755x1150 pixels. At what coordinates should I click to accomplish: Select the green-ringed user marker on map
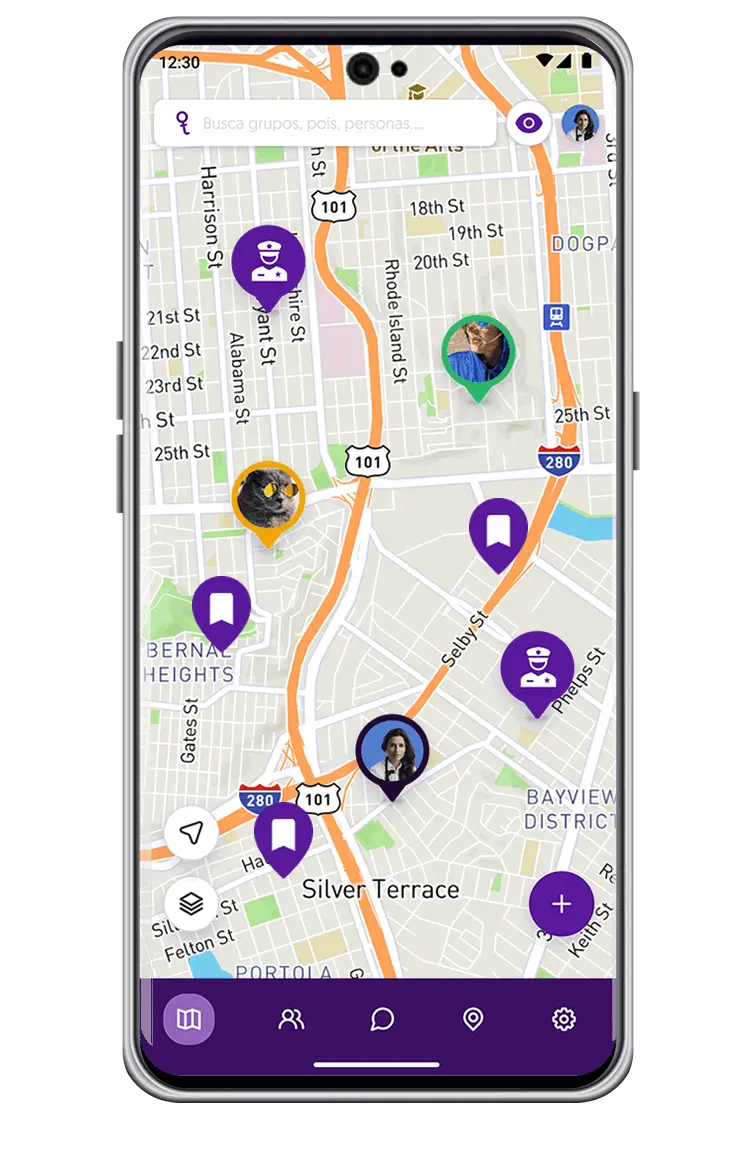coord(478,353)
